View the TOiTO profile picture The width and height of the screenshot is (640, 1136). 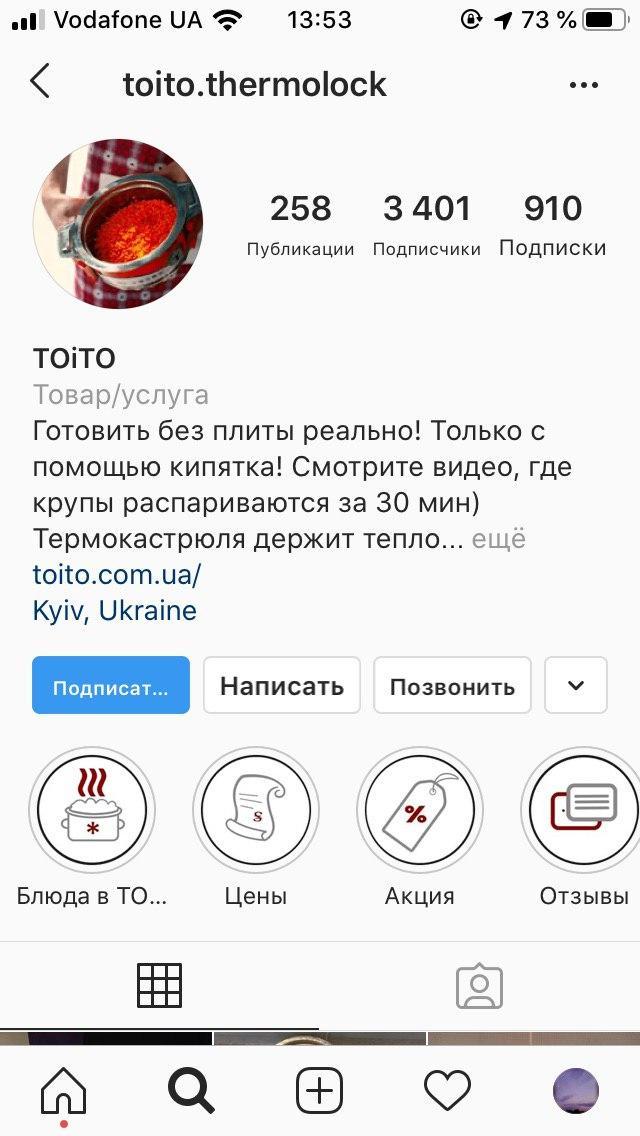coord(118,224)
